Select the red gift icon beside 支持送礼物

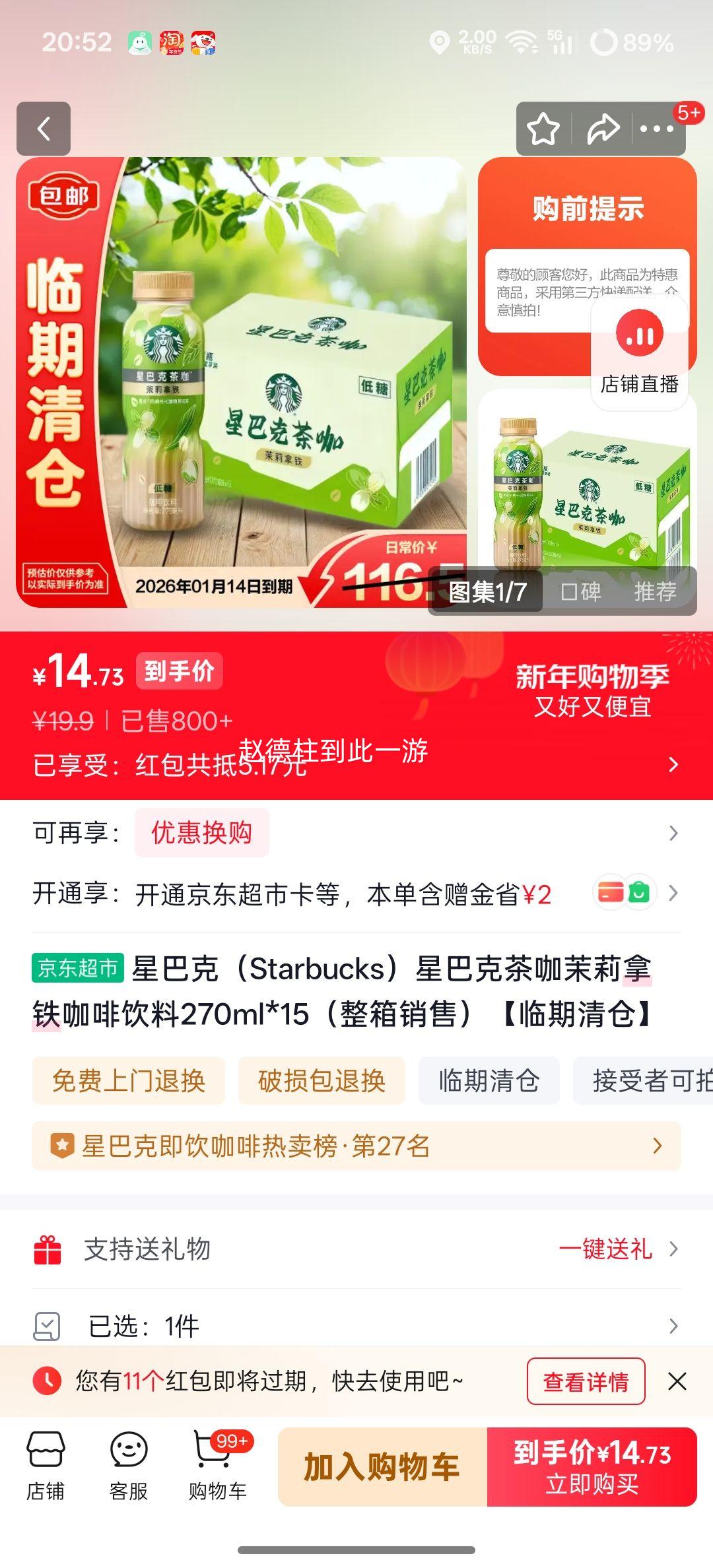(46, 1249)
